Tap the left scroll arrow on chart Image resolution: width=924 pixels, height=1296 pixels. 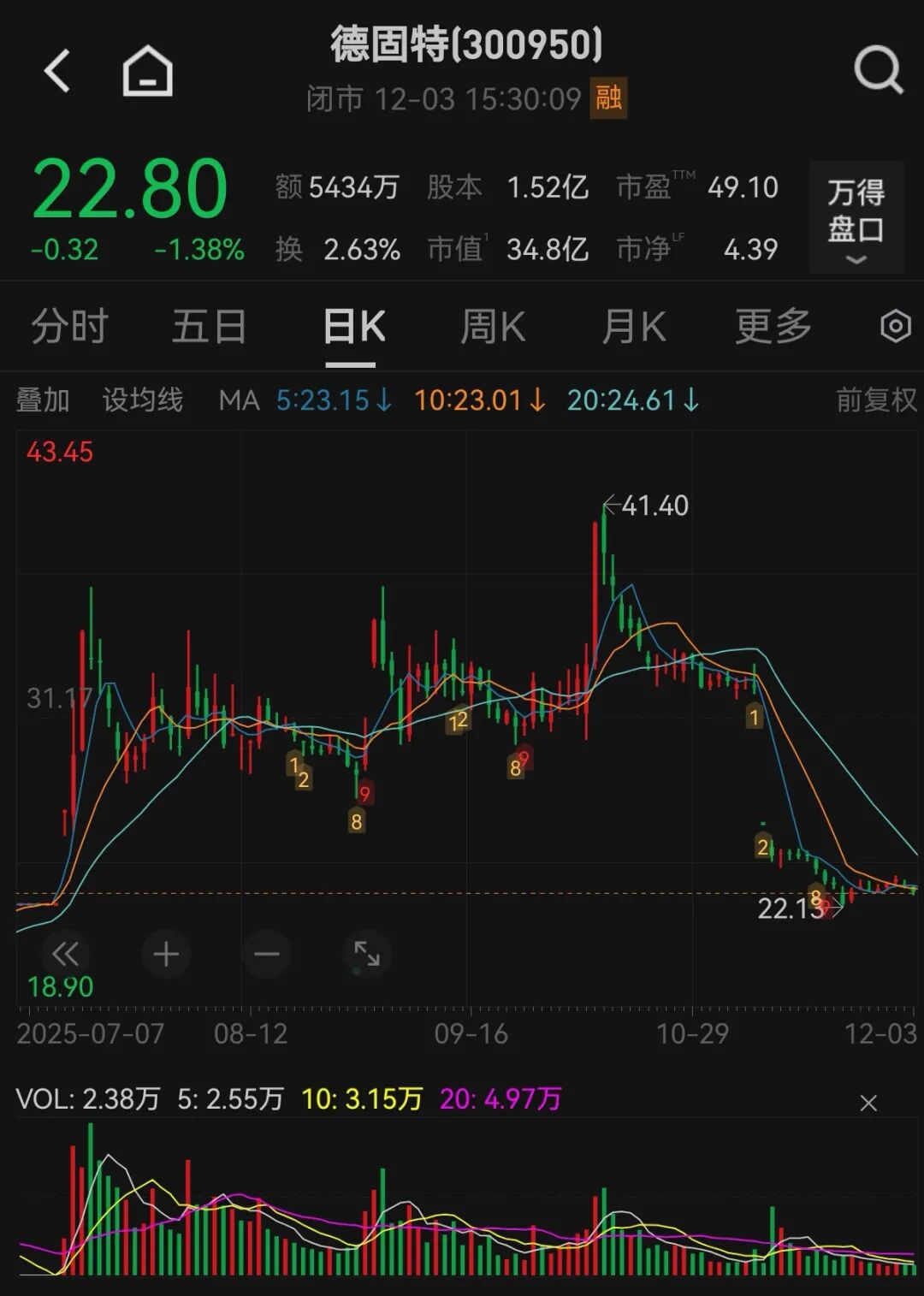(66, 954)
